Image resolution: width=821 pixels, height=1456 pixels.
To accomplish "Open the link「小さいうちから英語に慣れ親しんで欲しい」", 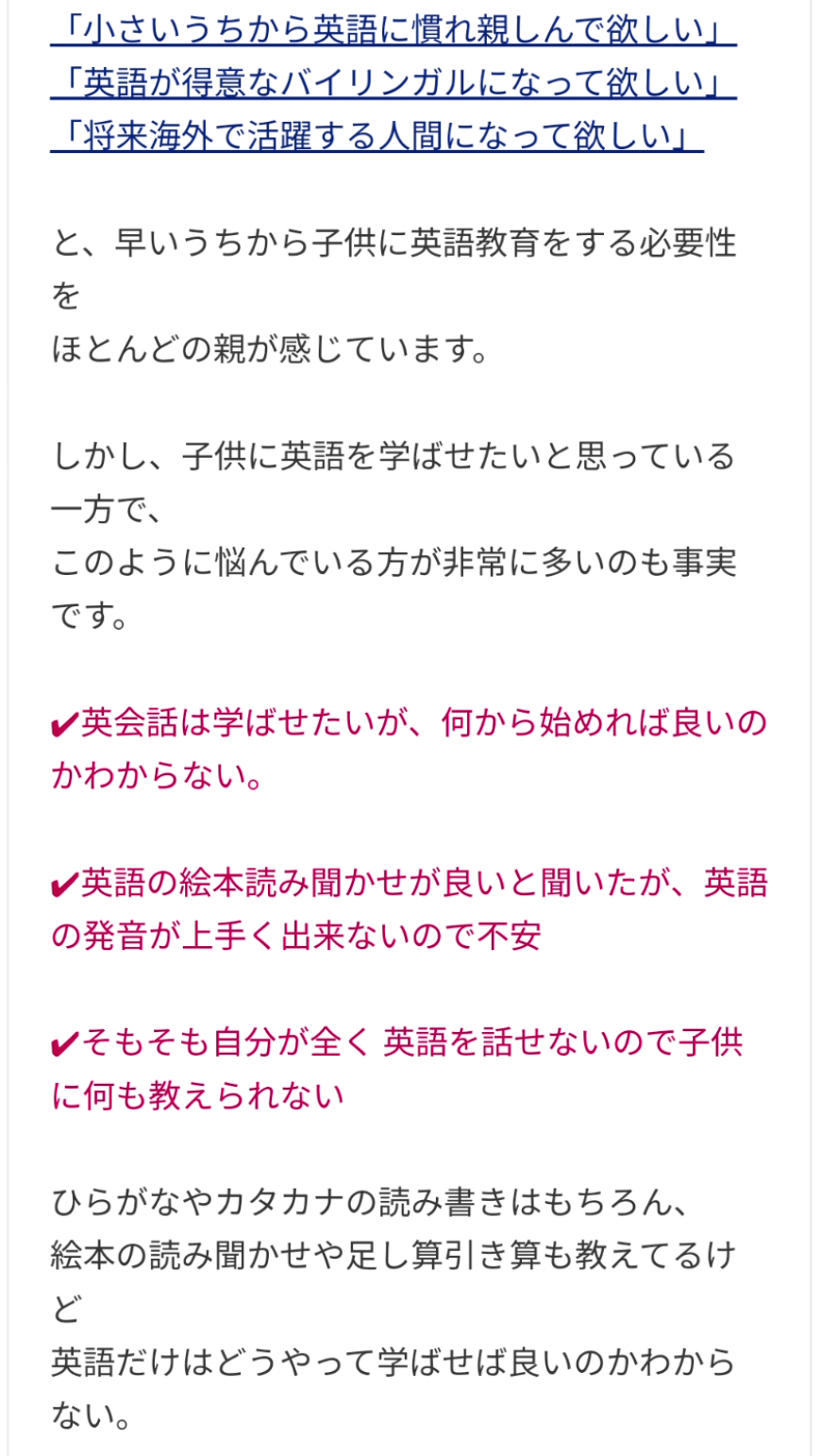I will (x=393, y=33).
